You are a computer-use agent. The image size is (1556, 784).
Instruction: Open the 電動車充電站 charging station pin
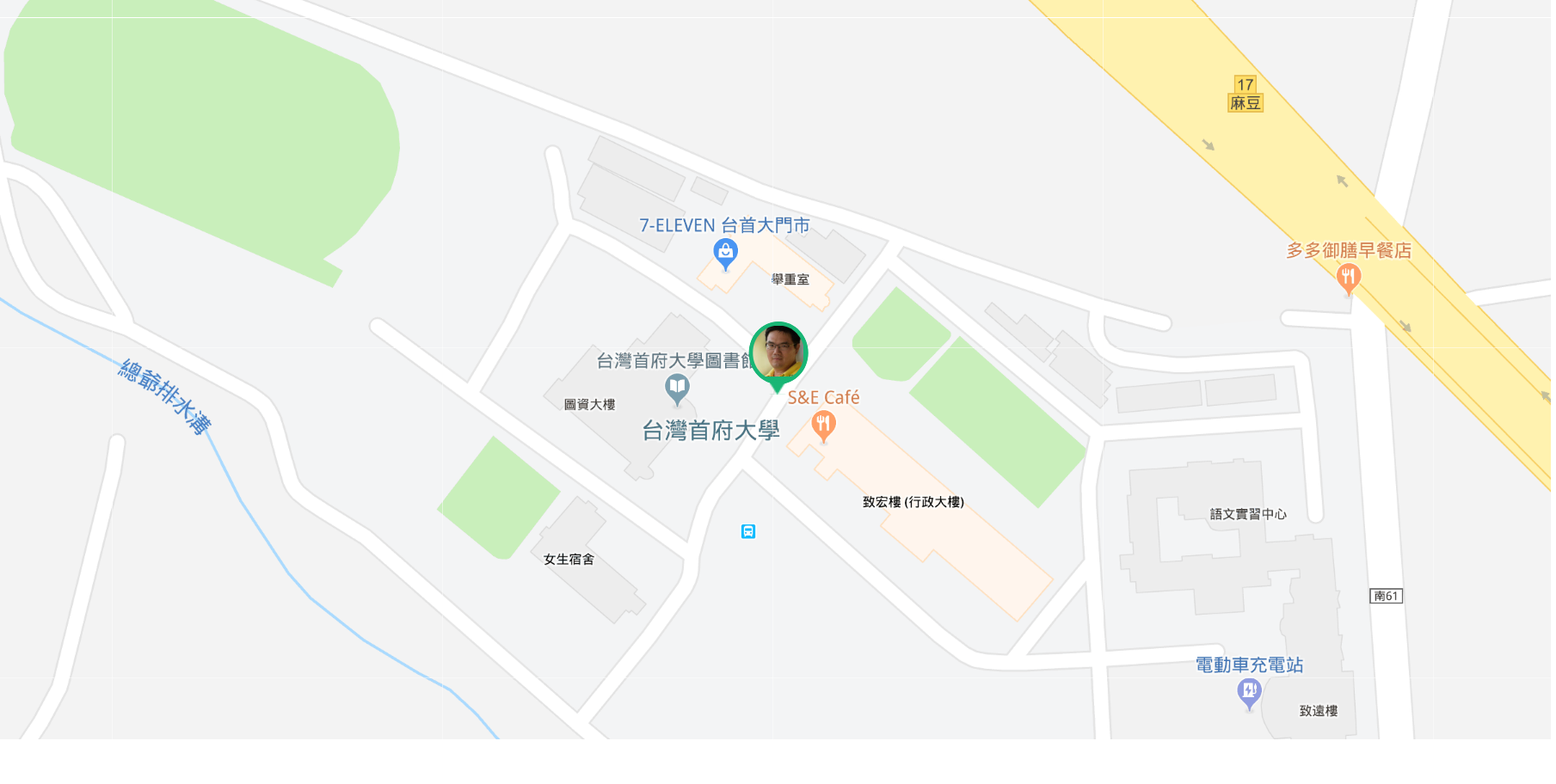click(1249, 691)
